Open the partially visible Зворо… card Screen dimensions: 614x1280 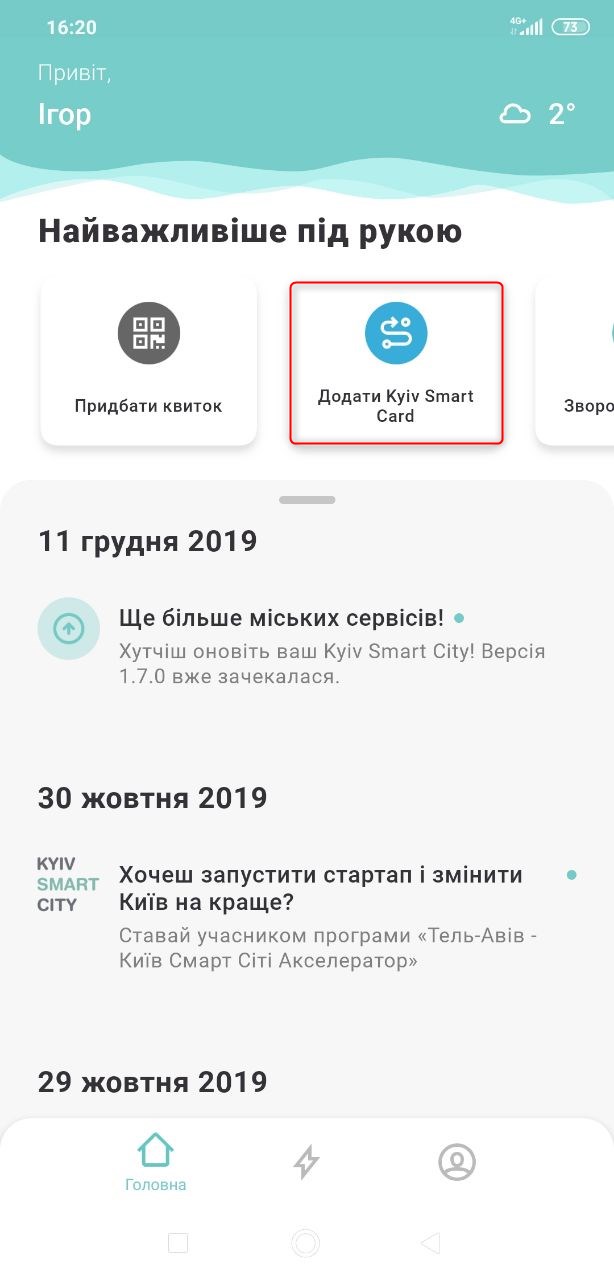pyautogui.click(x=575, y=361)
